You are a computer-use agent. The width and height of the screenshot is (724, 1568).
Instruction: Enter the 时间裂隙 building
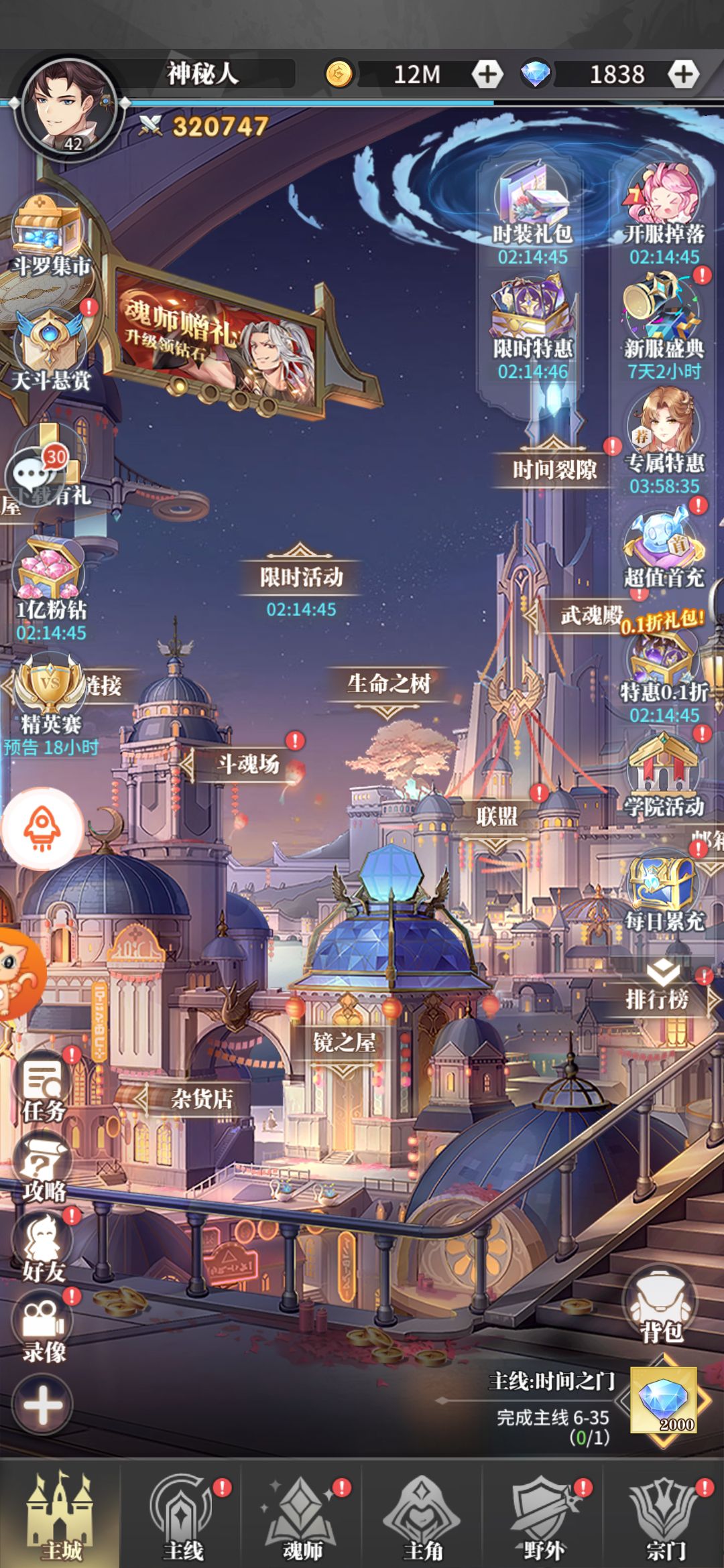[x=554, y=469]
